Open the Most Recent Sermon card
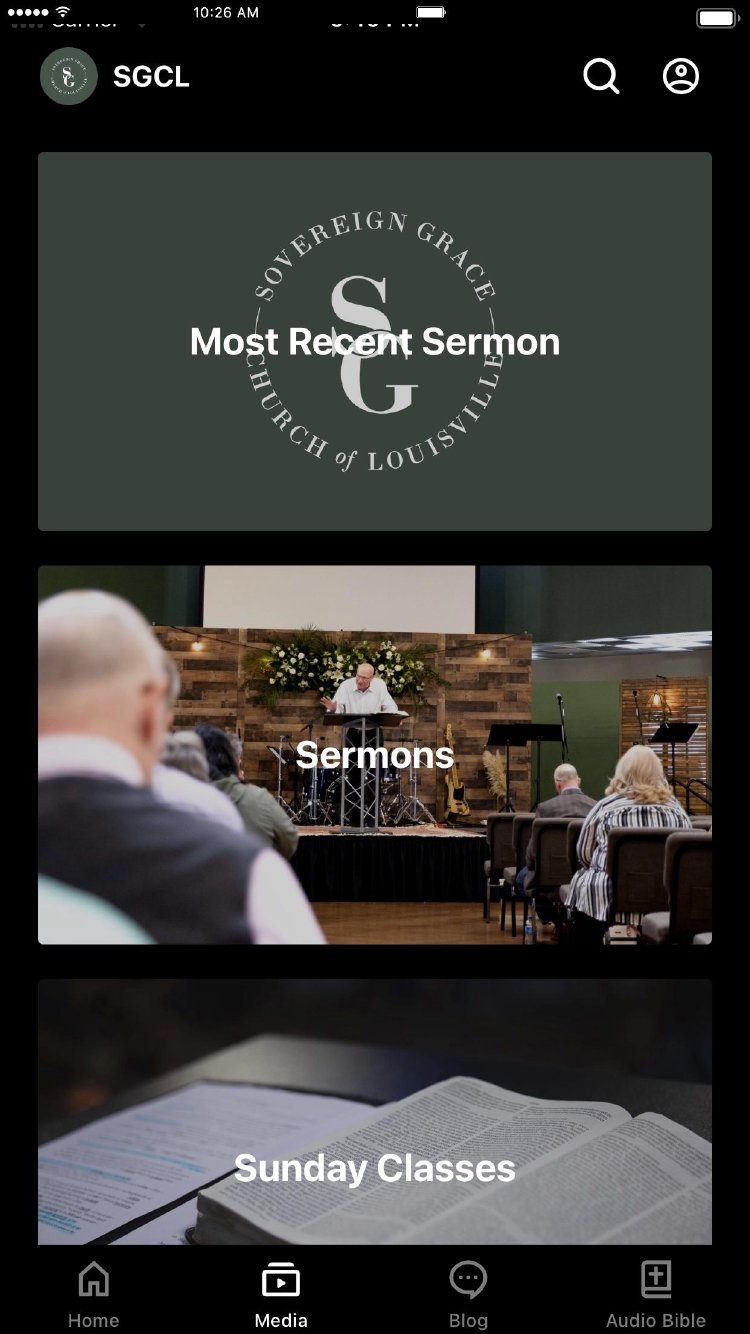This screenshot has width=750, height=1334. tap(375, 341)
